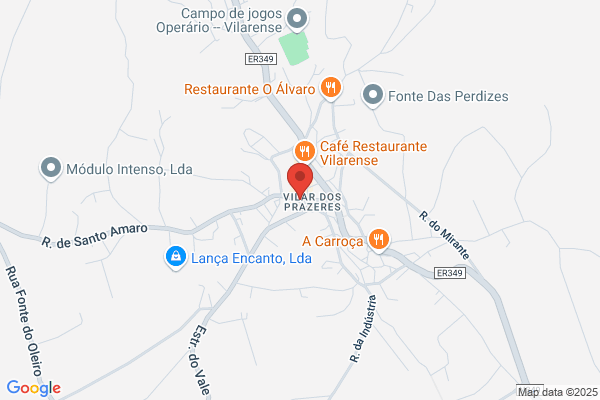Open the Lança Encanto, Lda shop marker
The height and width of the screenshot is (400, 600).
[176, 258]
